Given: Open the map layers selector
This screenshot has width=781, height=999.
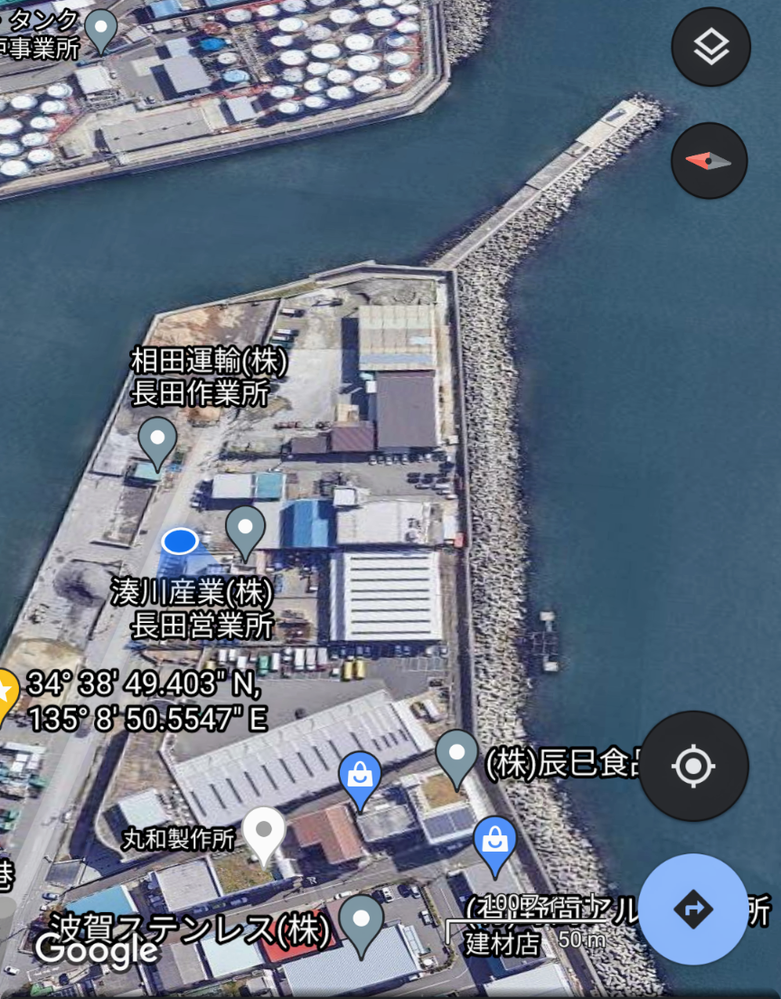Looking at the screenshot, I should [711, 47].
